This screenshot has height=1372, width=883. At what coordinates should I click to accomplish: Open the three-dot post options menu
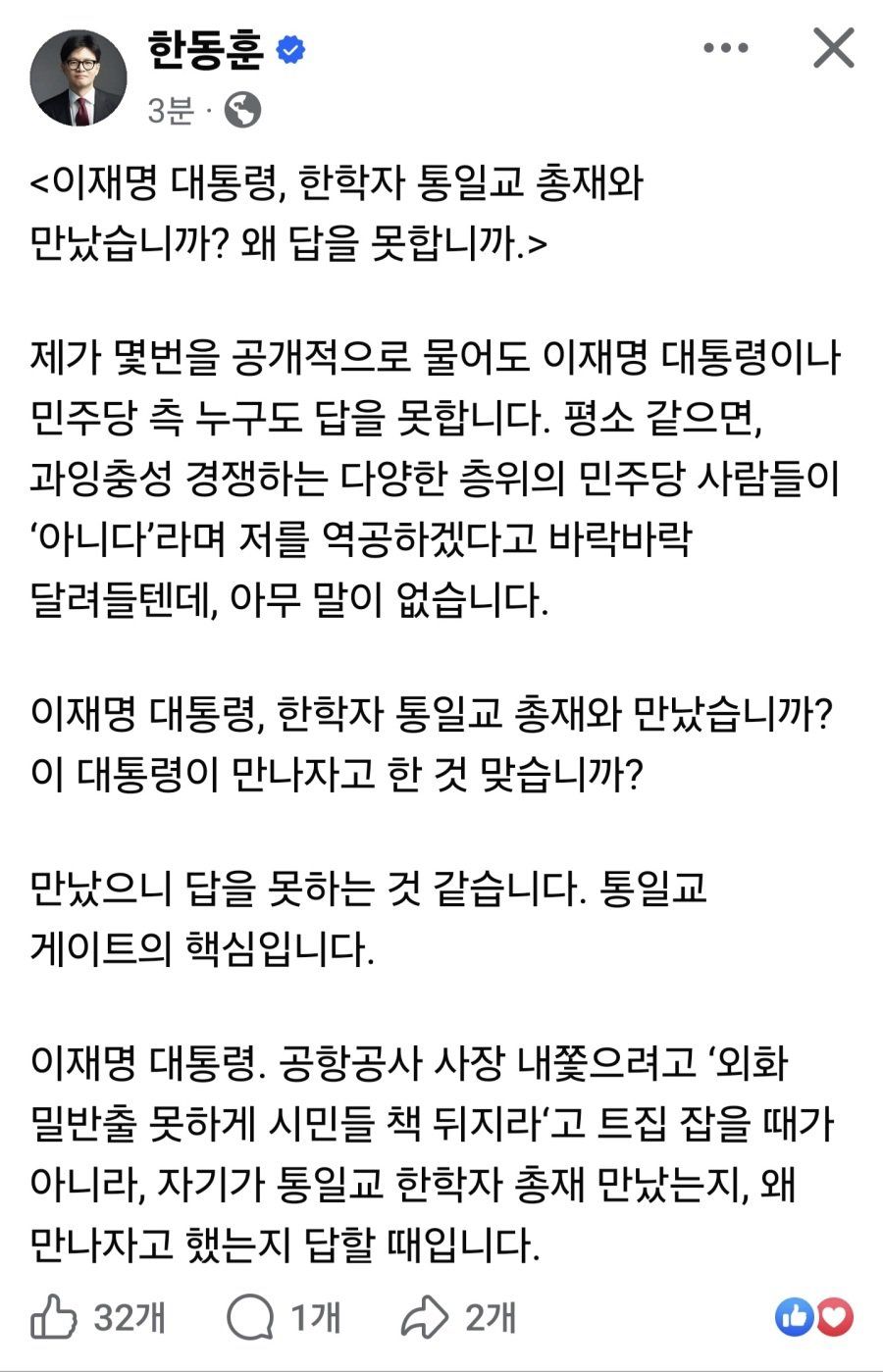(x=727, y=48)
